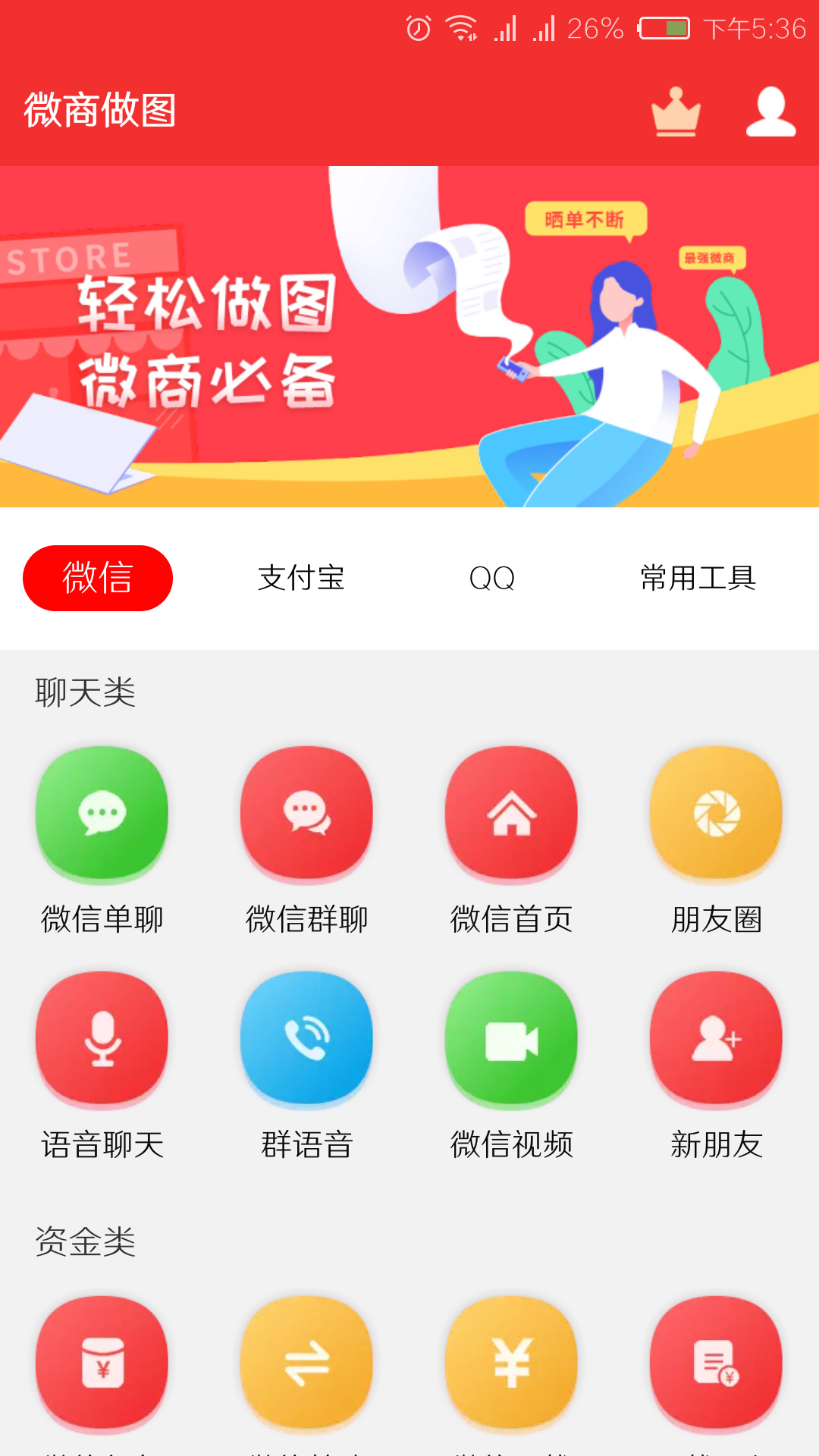This screenshot has height=1456, width=819.
Task: Open 微信群聊 tool
Action: click(x=307, y=813)
